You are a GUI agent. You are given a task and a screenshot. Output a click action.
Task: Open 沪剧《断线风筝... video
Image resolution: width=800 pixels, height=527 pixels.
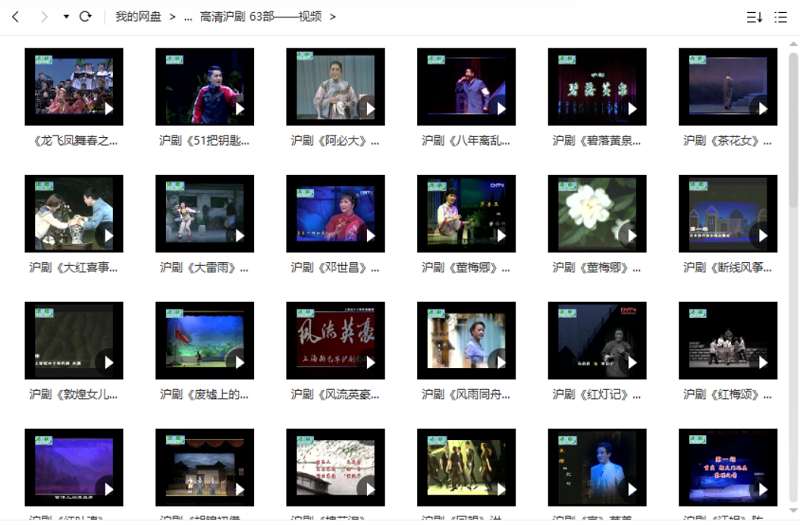tap(728, 213)
